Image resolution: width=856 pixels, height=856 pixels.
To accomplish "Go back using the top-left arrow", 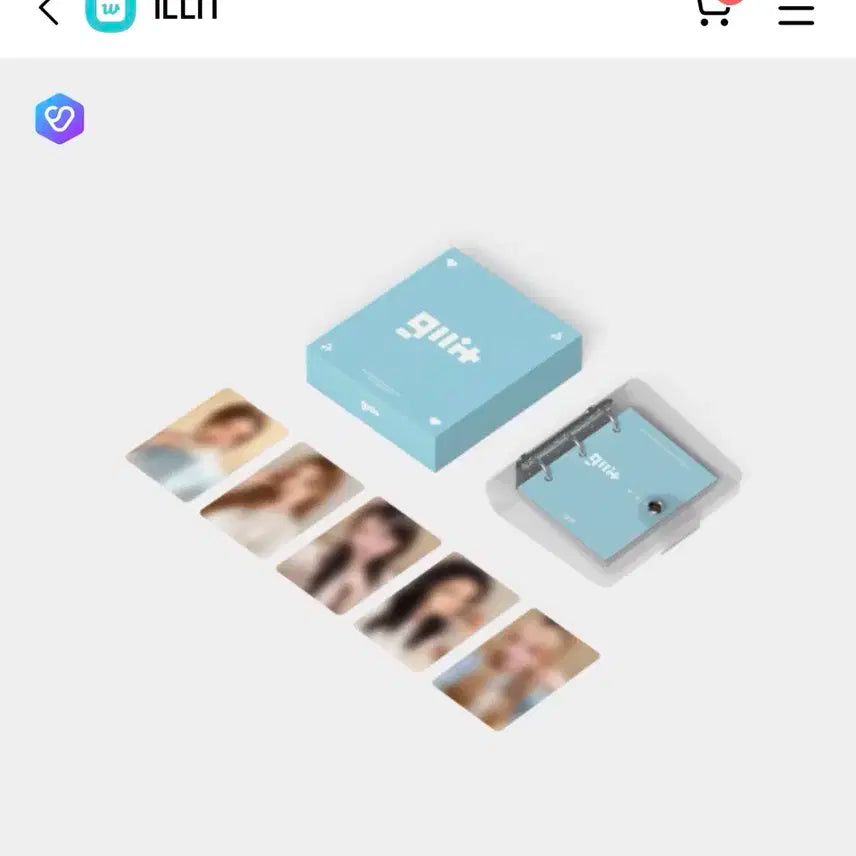I will coord(47,12).
